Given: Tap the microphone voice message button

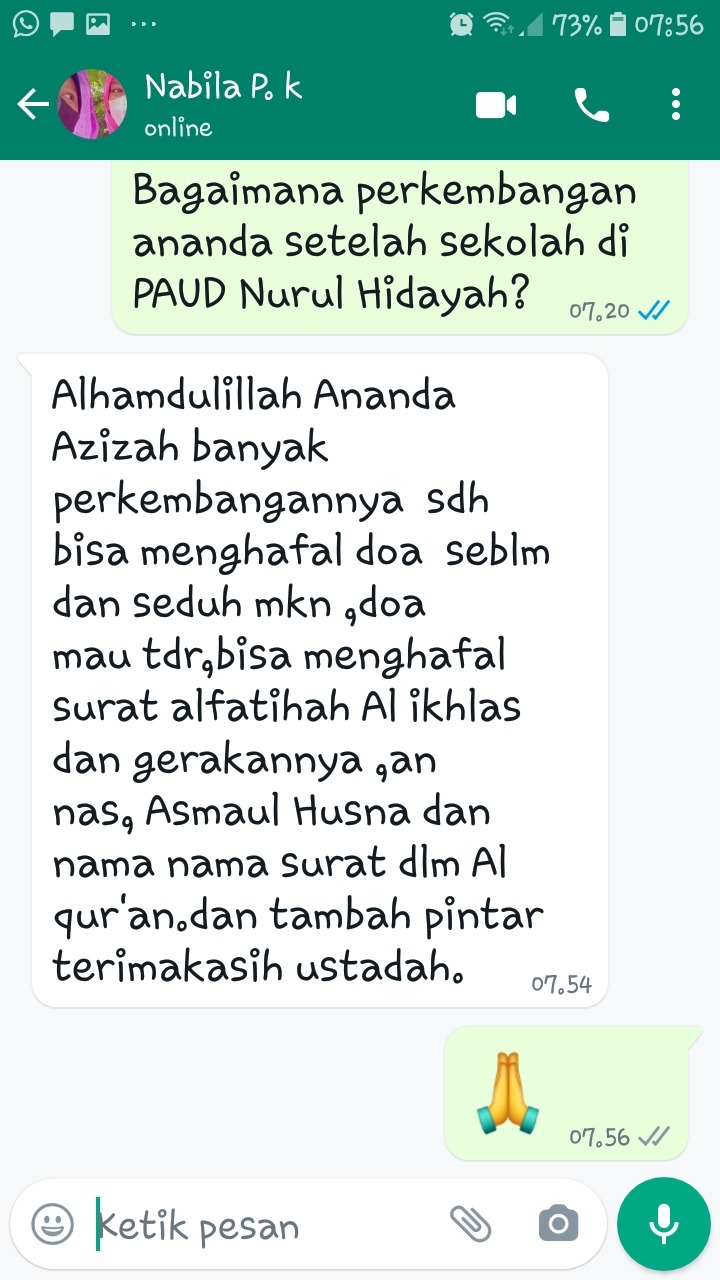Looking at the screenshot, I should 663,1223.
